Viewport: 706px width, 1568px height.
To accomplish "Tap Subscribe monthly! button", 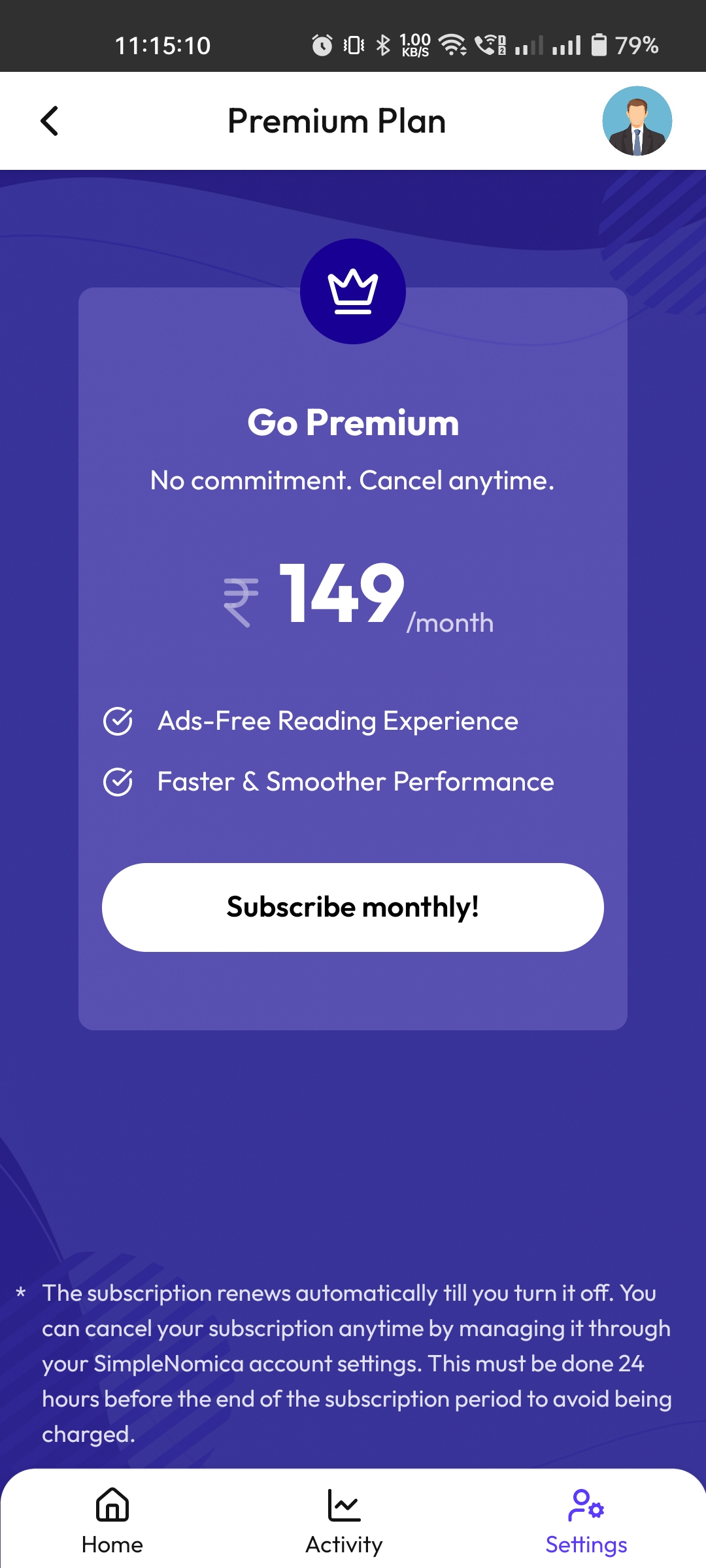I will pyautogui.click(x=353, y=907).
